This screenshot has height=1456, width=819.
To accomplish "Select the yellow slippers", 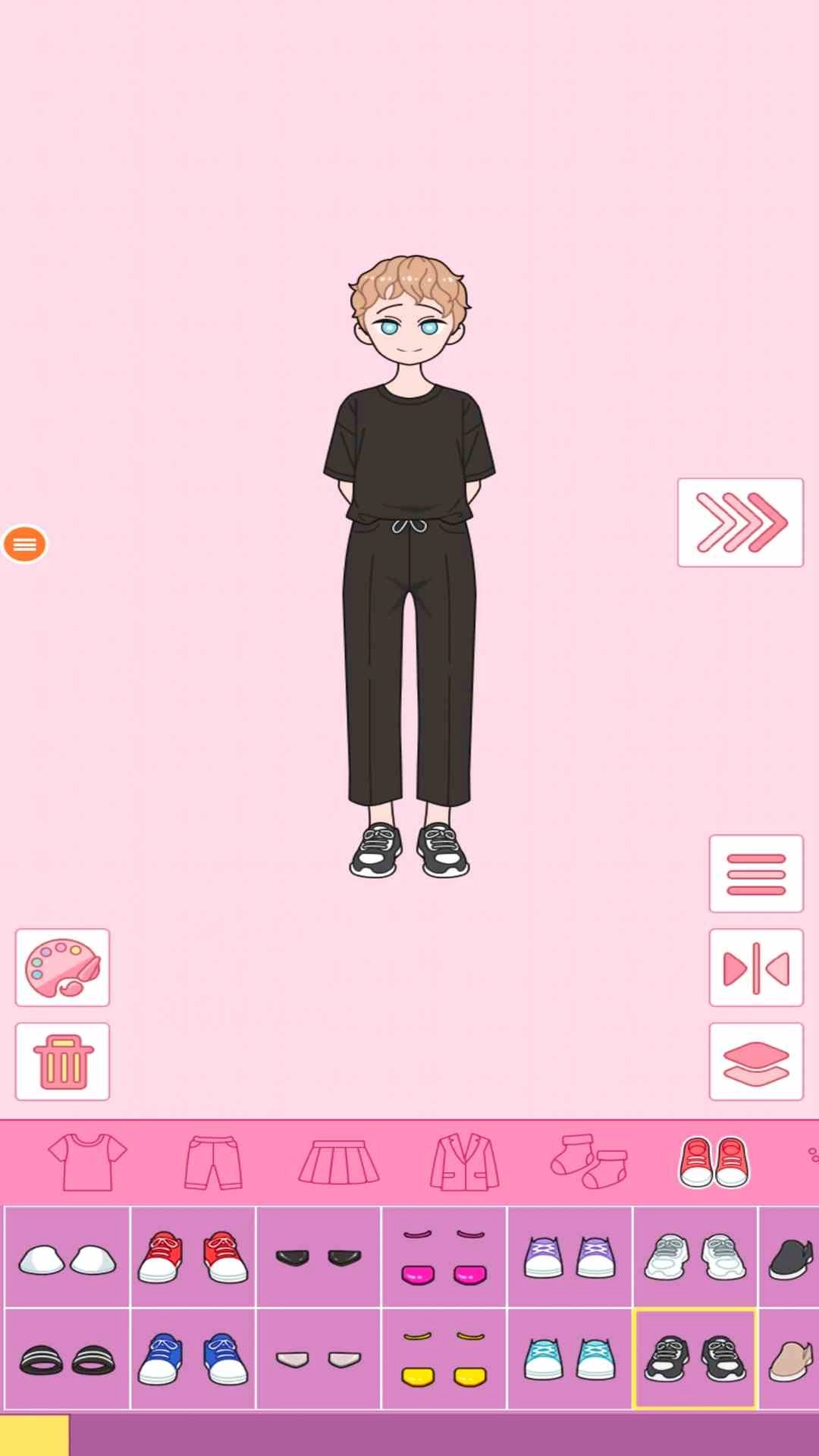I will coord(444,1359).
